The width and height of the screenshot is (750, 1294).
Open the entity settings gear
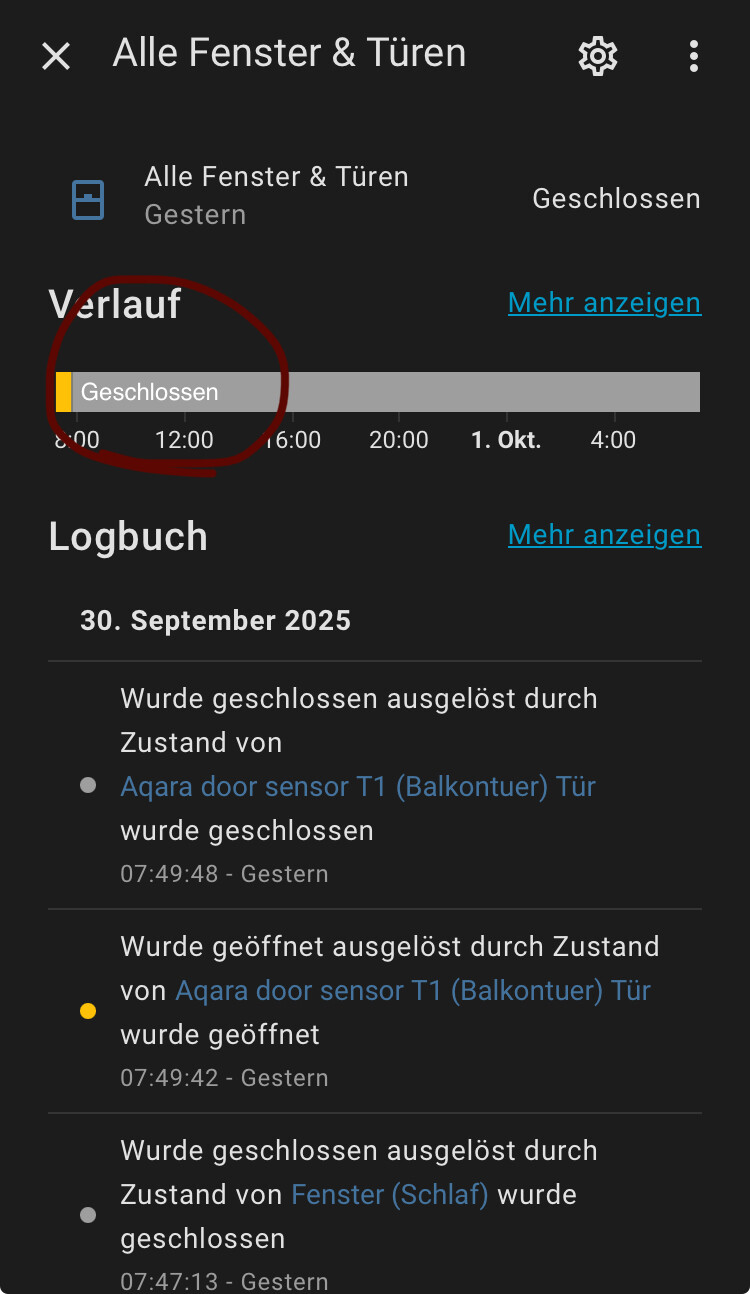point(598,56)
